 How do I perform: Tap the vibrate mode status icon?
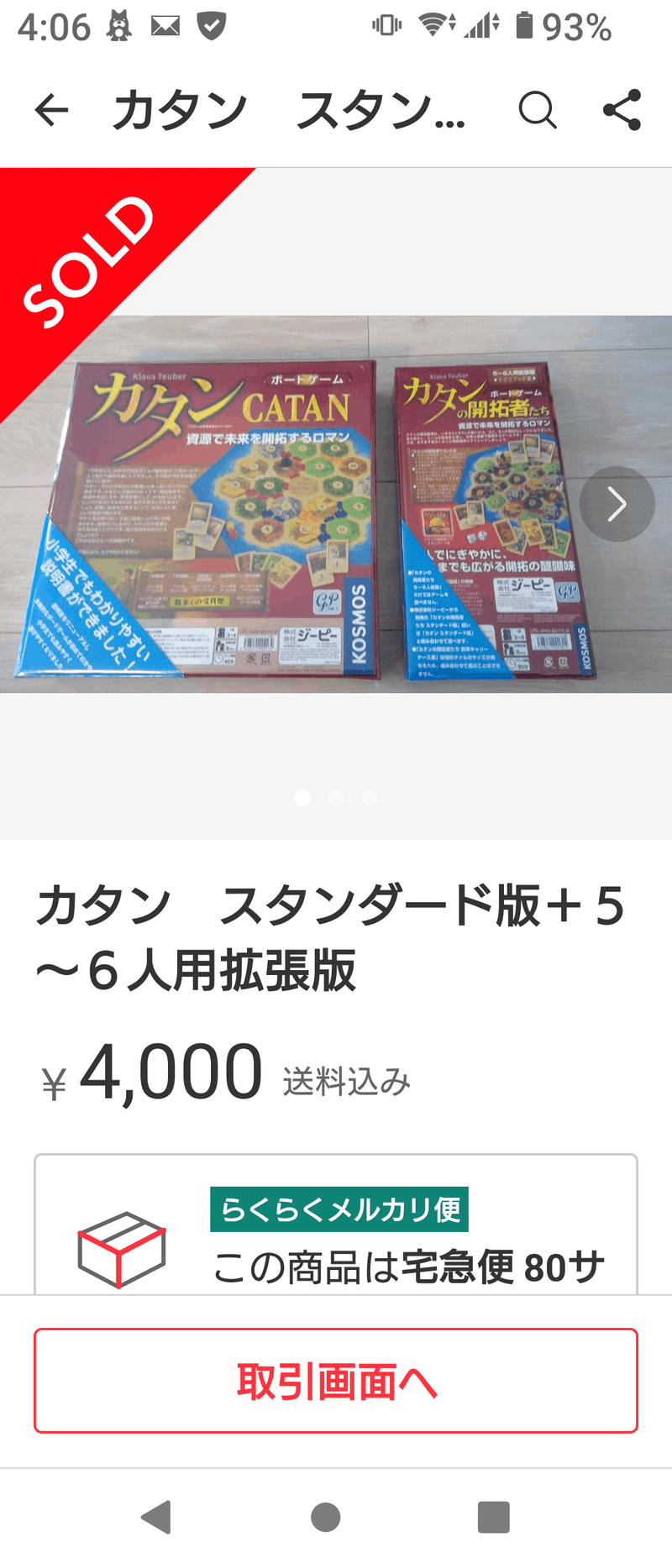385,25
